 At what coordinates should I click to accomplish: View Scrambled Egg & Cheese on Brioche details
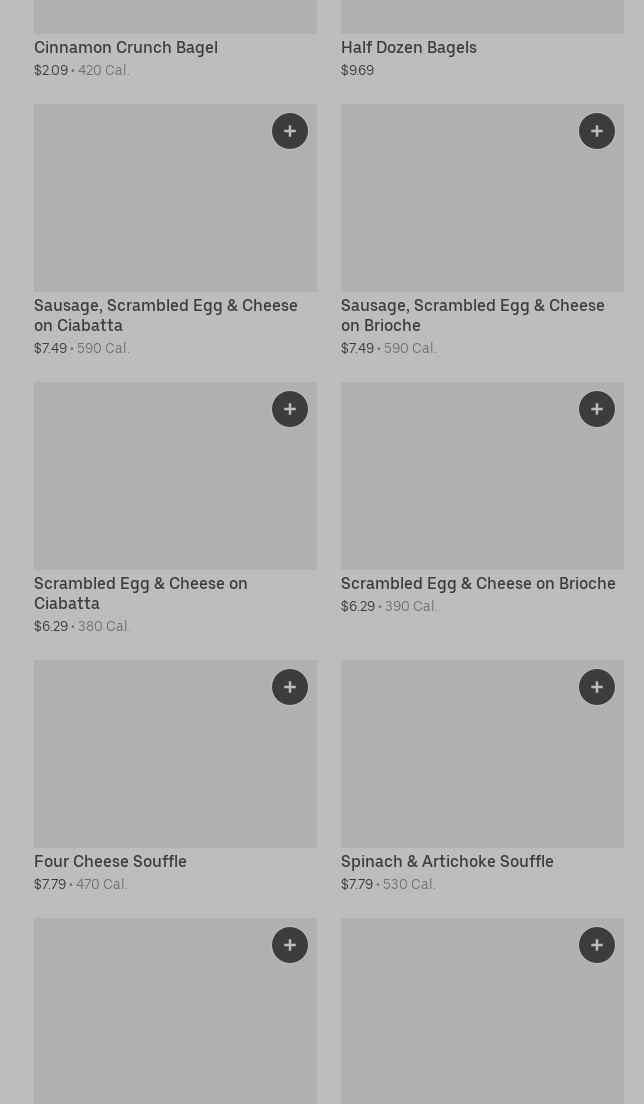(478, 583)
